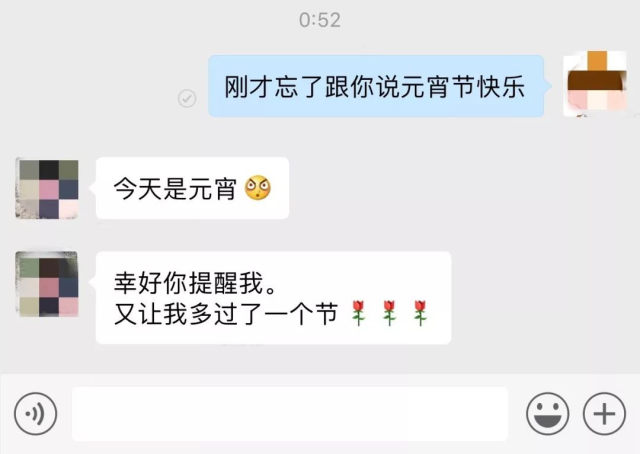Open the emoji sticker panel
Viewport: 640px width, 454px height.
coord(547,413)
